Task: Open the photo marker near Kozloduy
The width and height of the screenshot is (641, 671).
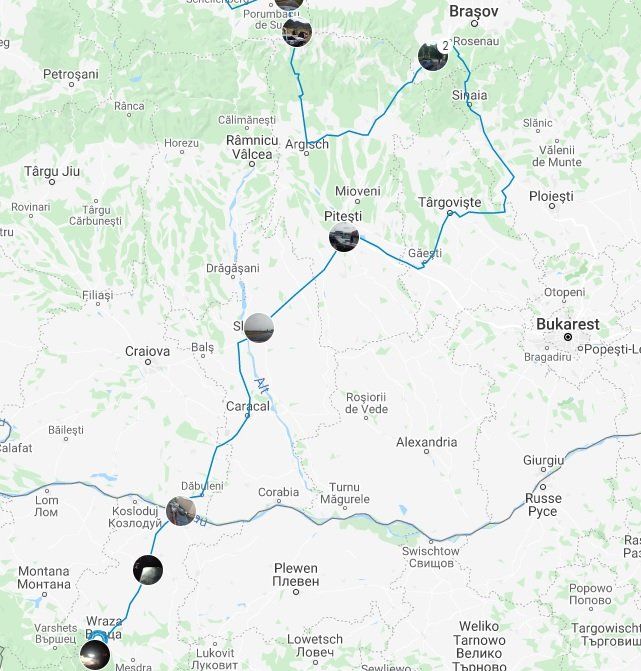Action: 181,511
